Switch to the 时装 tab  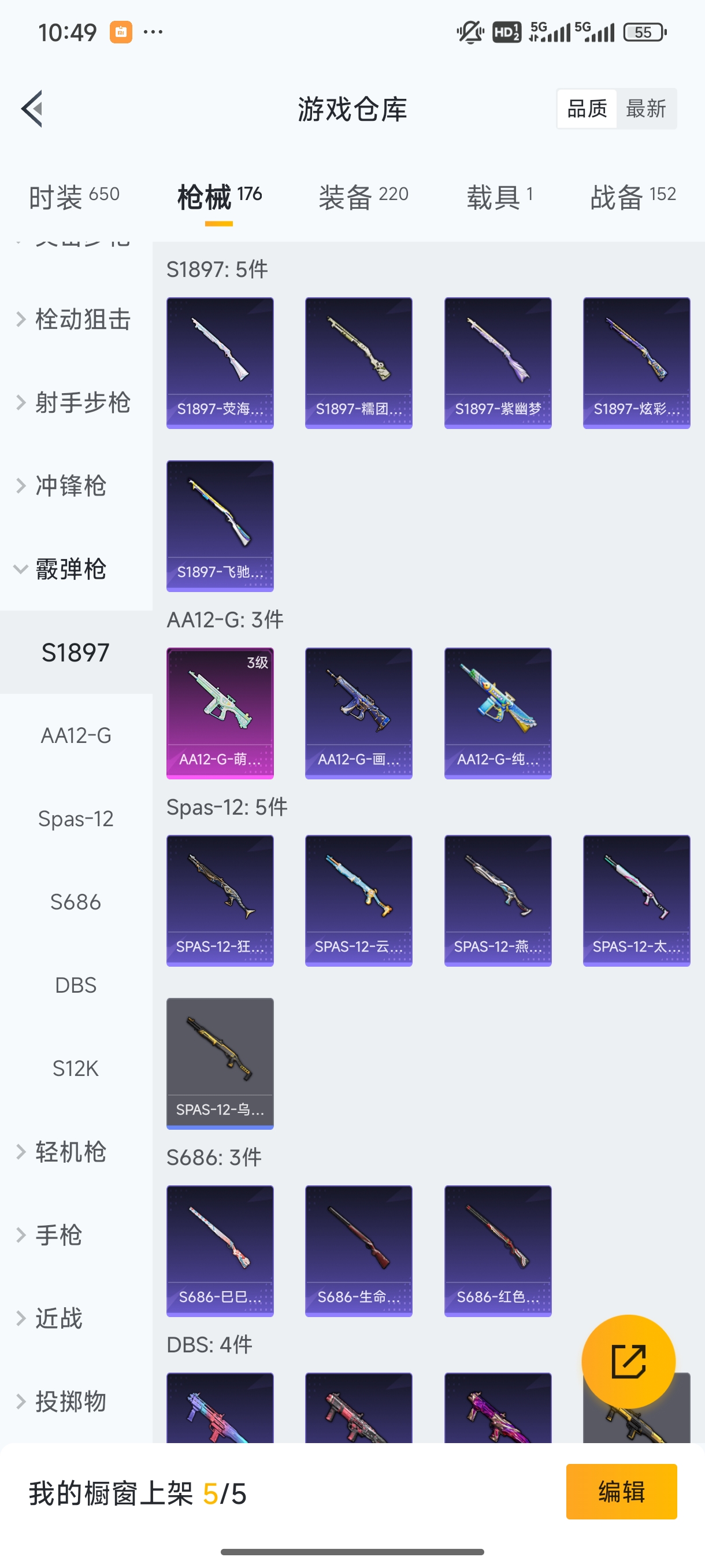click(x=73, y=197)
